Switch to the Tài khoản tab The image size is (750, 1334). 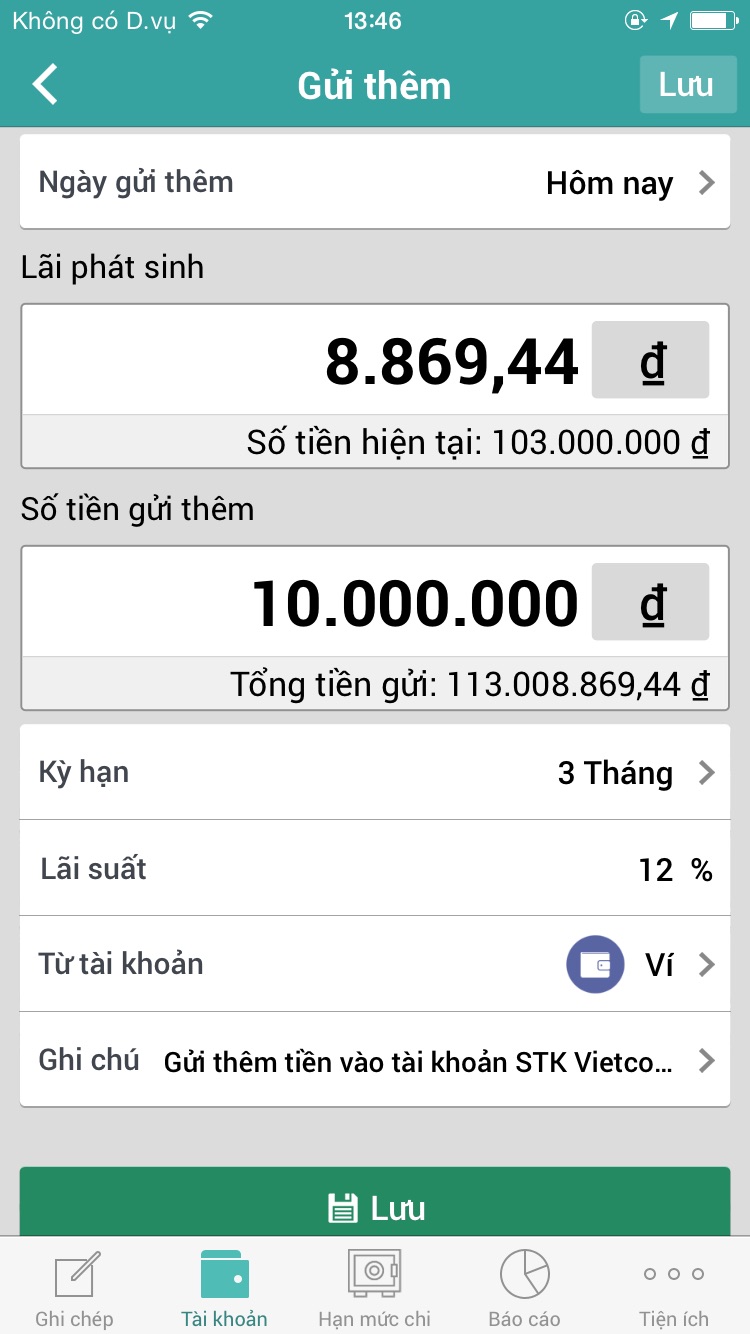pos(225,1287)
